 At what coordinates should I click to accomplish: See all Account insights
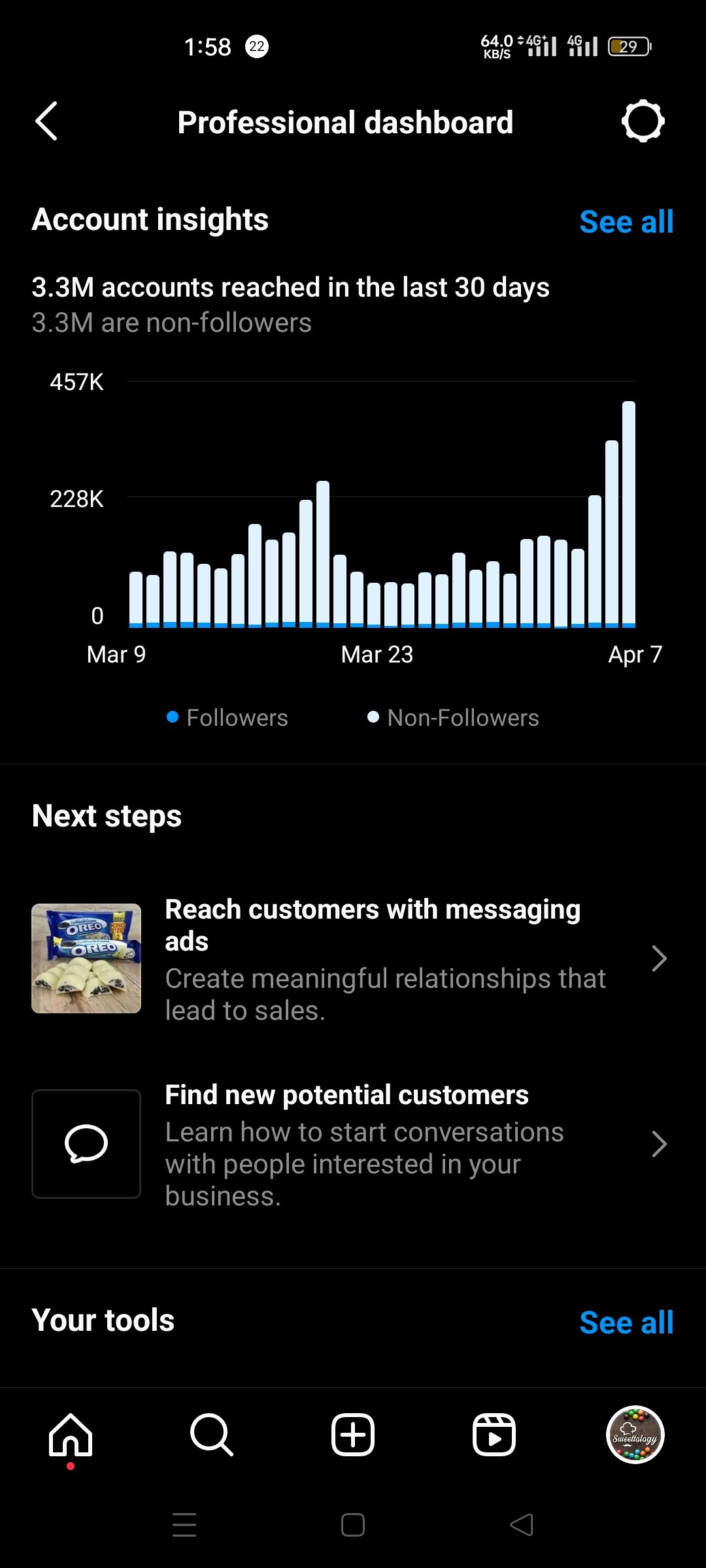click(626, 221)
